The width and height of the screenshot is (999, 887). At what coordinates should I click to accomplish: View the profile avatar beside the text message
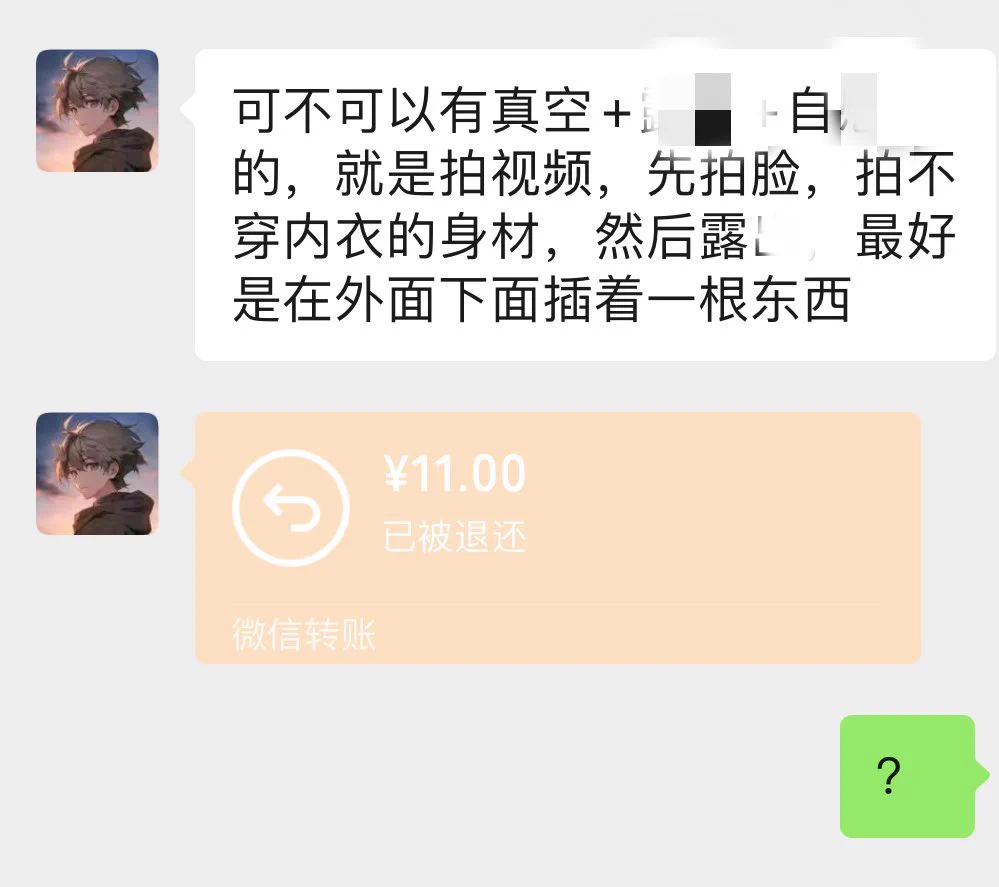97,111
